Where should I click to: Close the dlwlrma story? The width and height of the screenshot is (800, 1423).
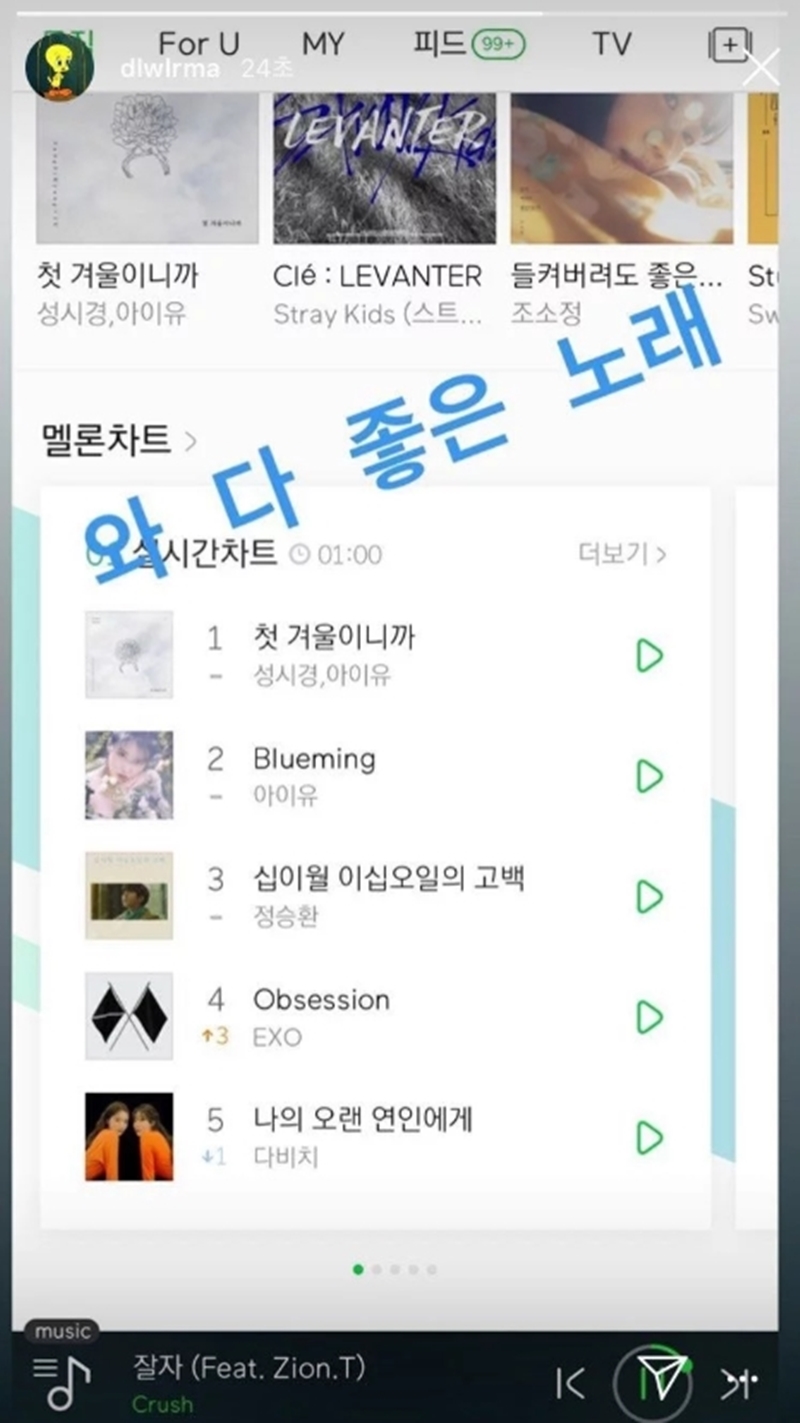tap(761, 68)
